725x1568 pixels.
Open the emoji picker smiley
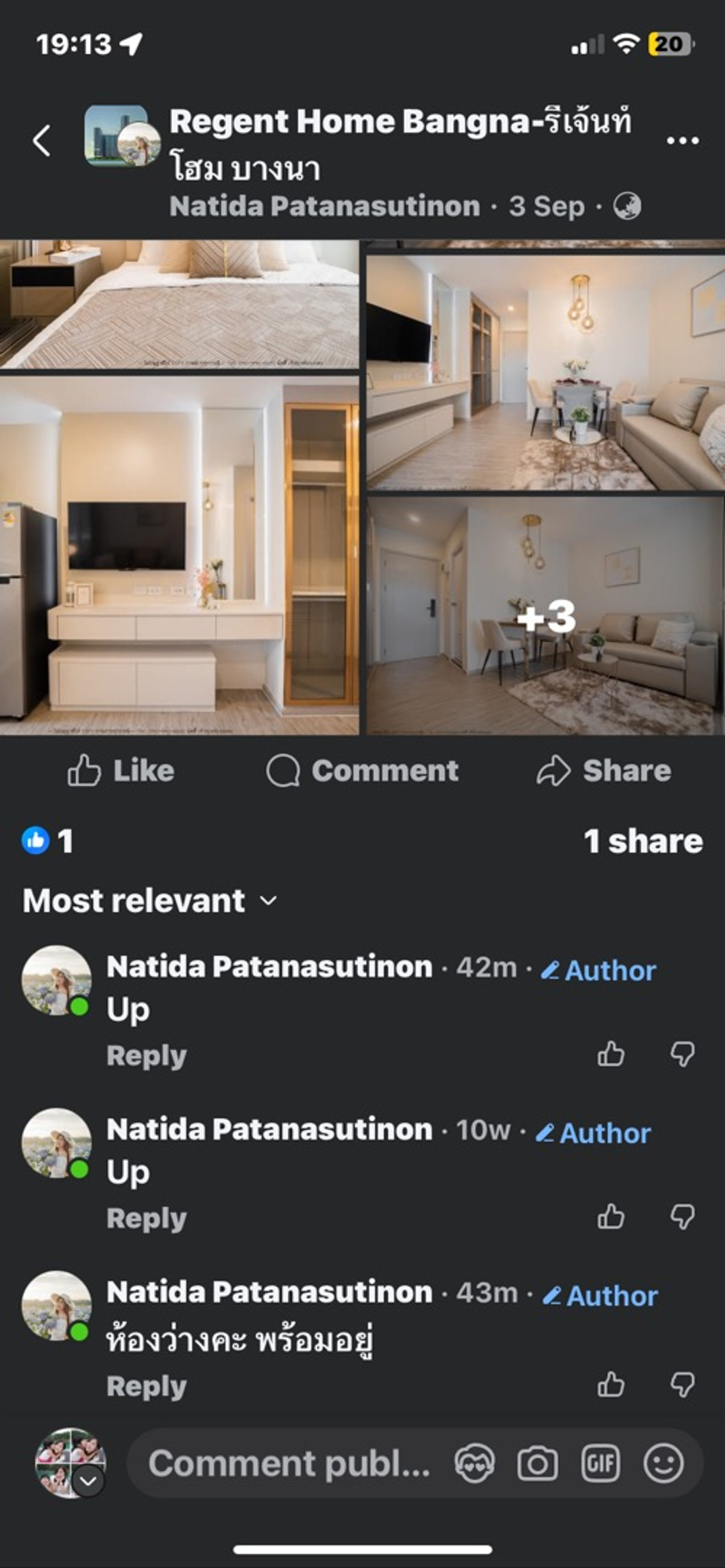point(663,1464)
